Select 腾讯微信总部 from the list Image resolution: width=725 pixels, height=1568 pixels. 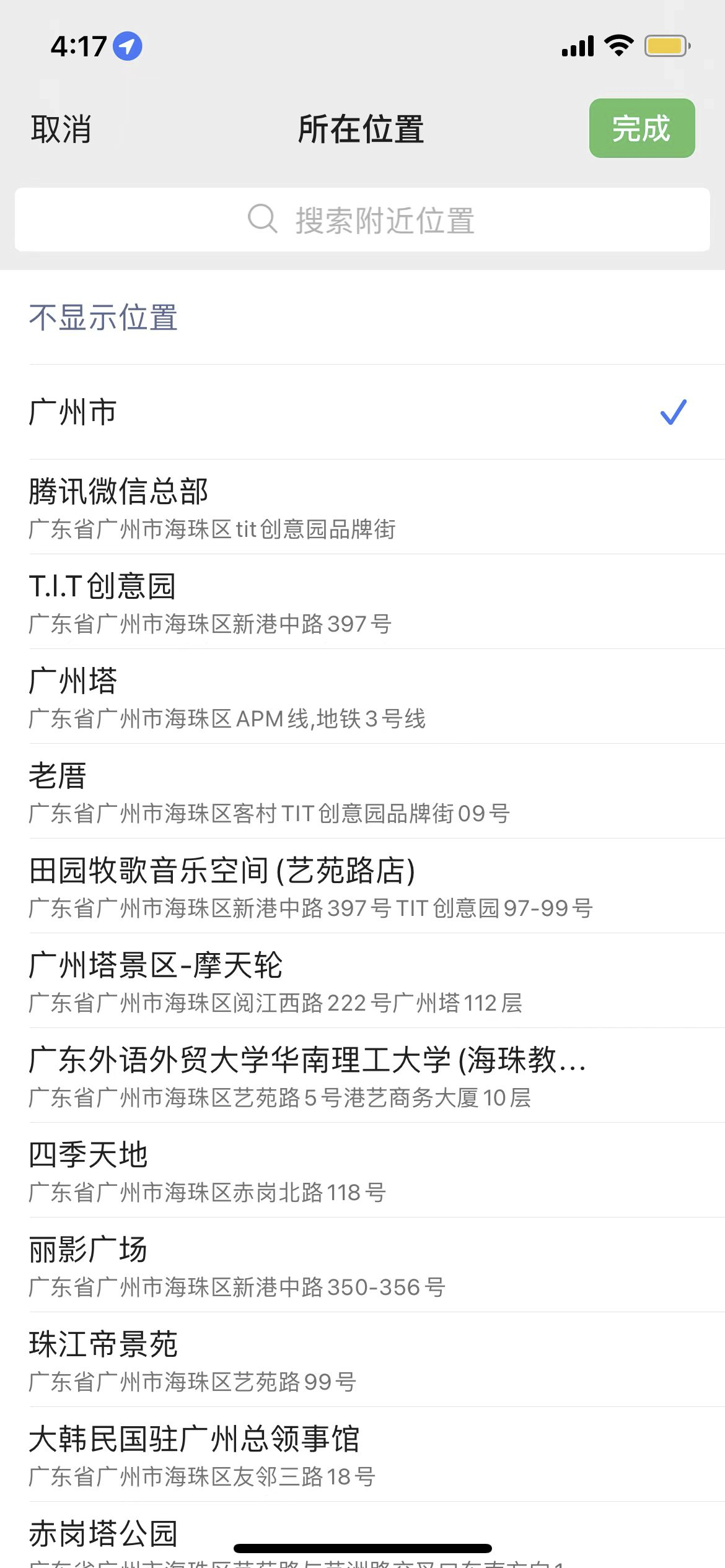point(362,507)
